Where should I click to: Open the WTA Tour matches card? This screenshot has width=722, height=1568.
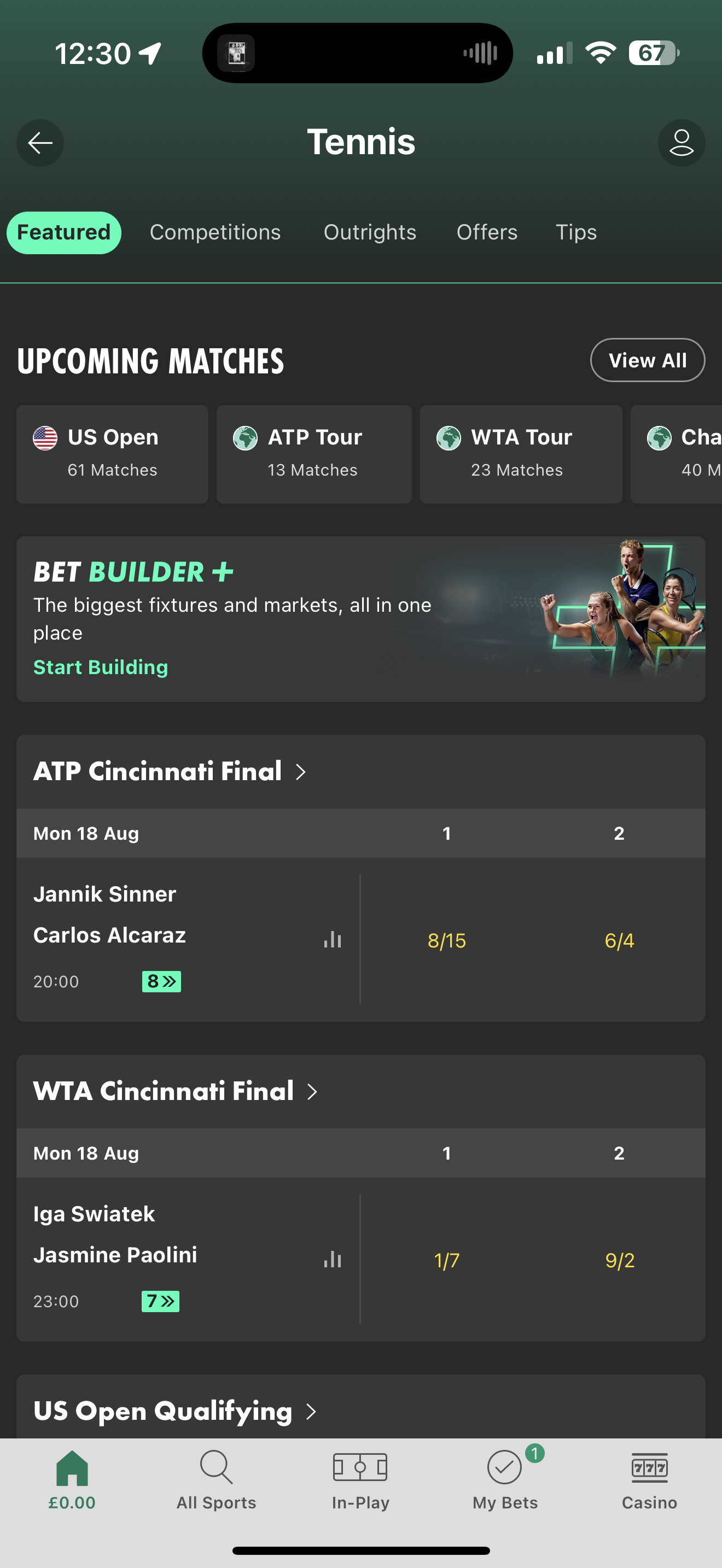[x=521, y=454]
